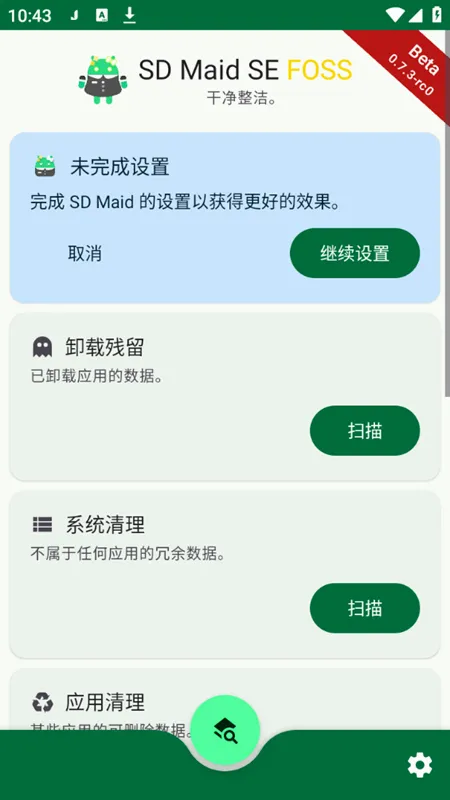
Task: Open settings via the gear icon
Action: 420,766
